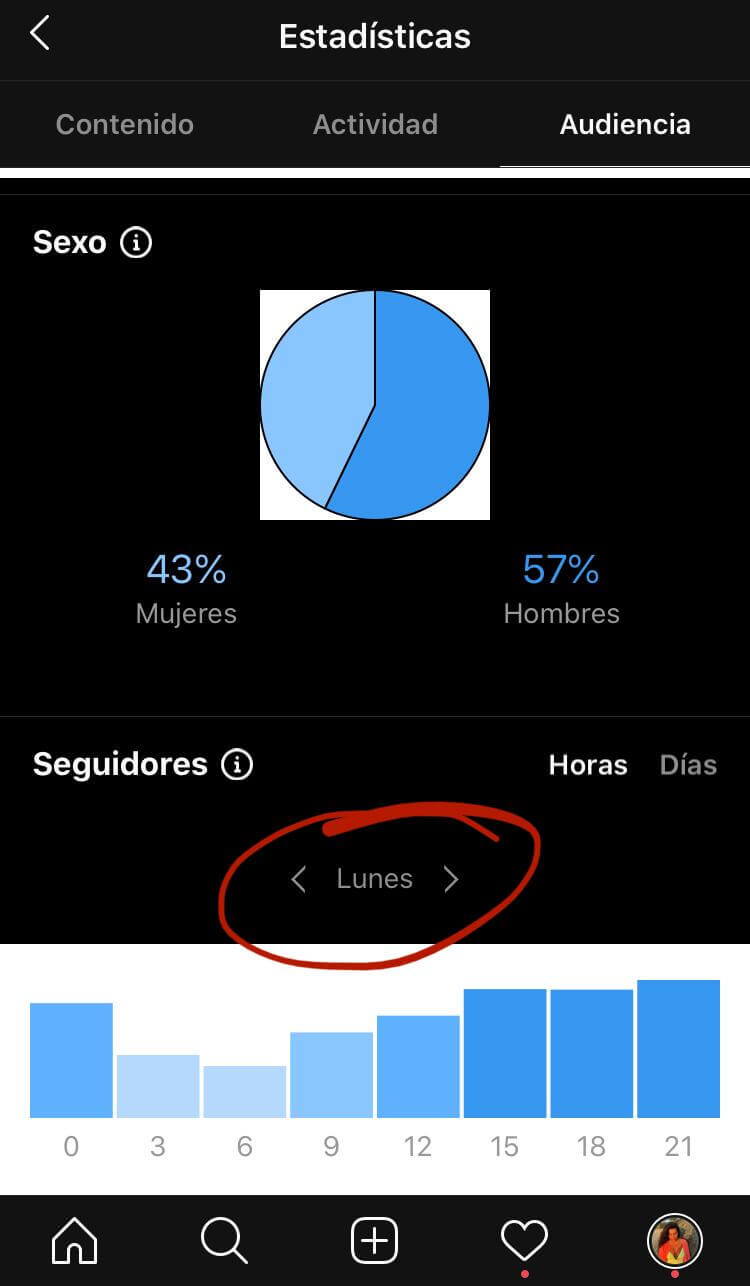This screenshot has width=750, height=1286.
Task: Go to the day after Lunes
Action: tap(451, 879)
